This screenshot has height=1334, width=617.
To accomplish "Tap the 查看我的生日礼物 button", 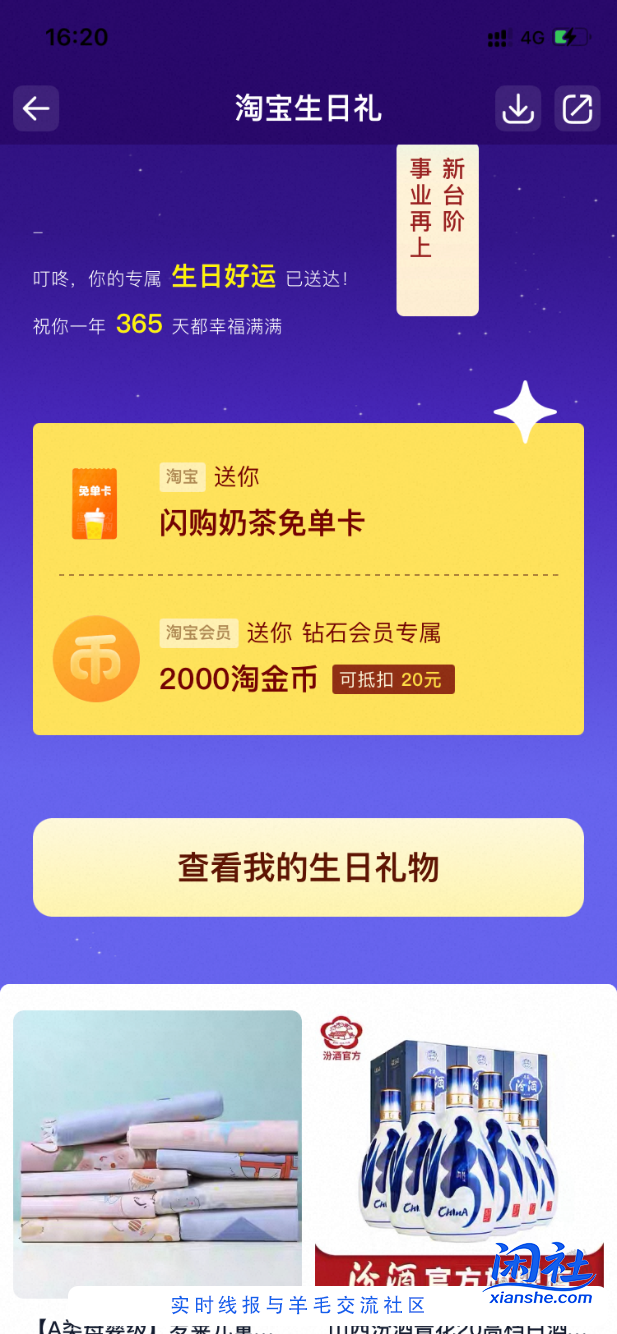I will pos(308,867).
